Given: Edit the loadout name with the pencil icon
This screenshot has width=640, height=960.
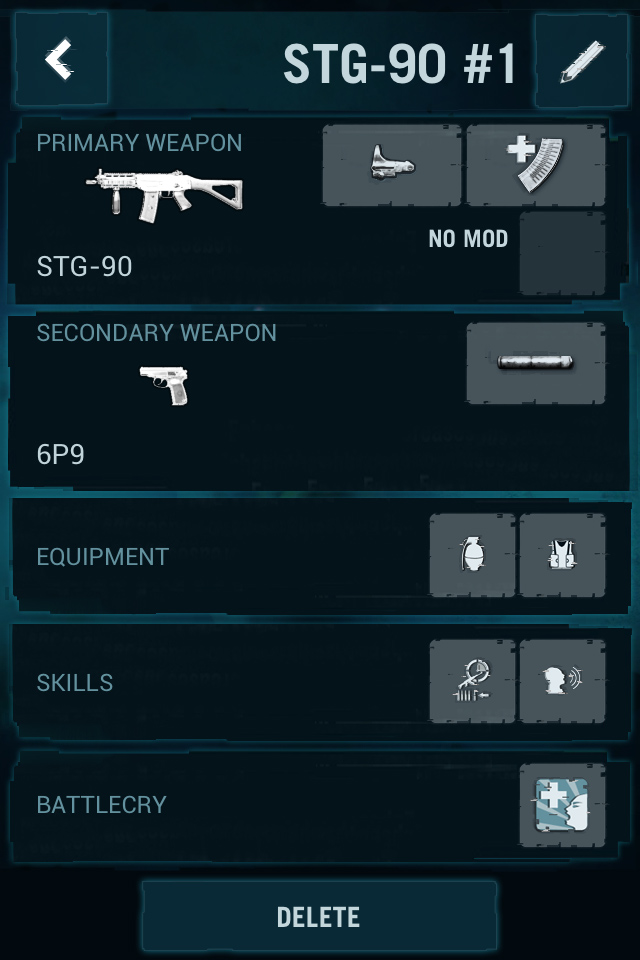Looking at the screenshot, I should tap(581, 61).
